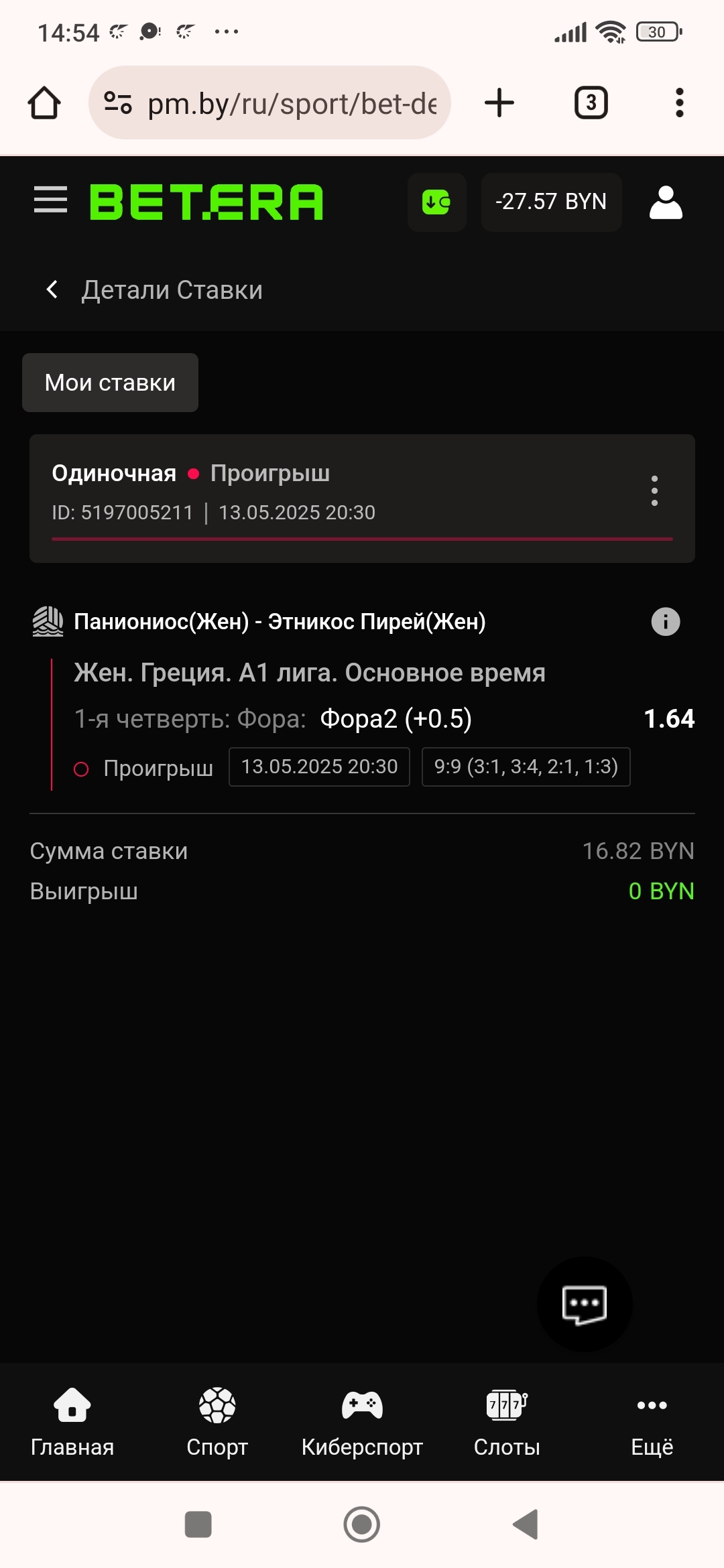Open the browser tab switcher showing 3
Image resolution: width=724 pixels, height=1568 pixels.
pyautogui.click(x=591, y=103)
